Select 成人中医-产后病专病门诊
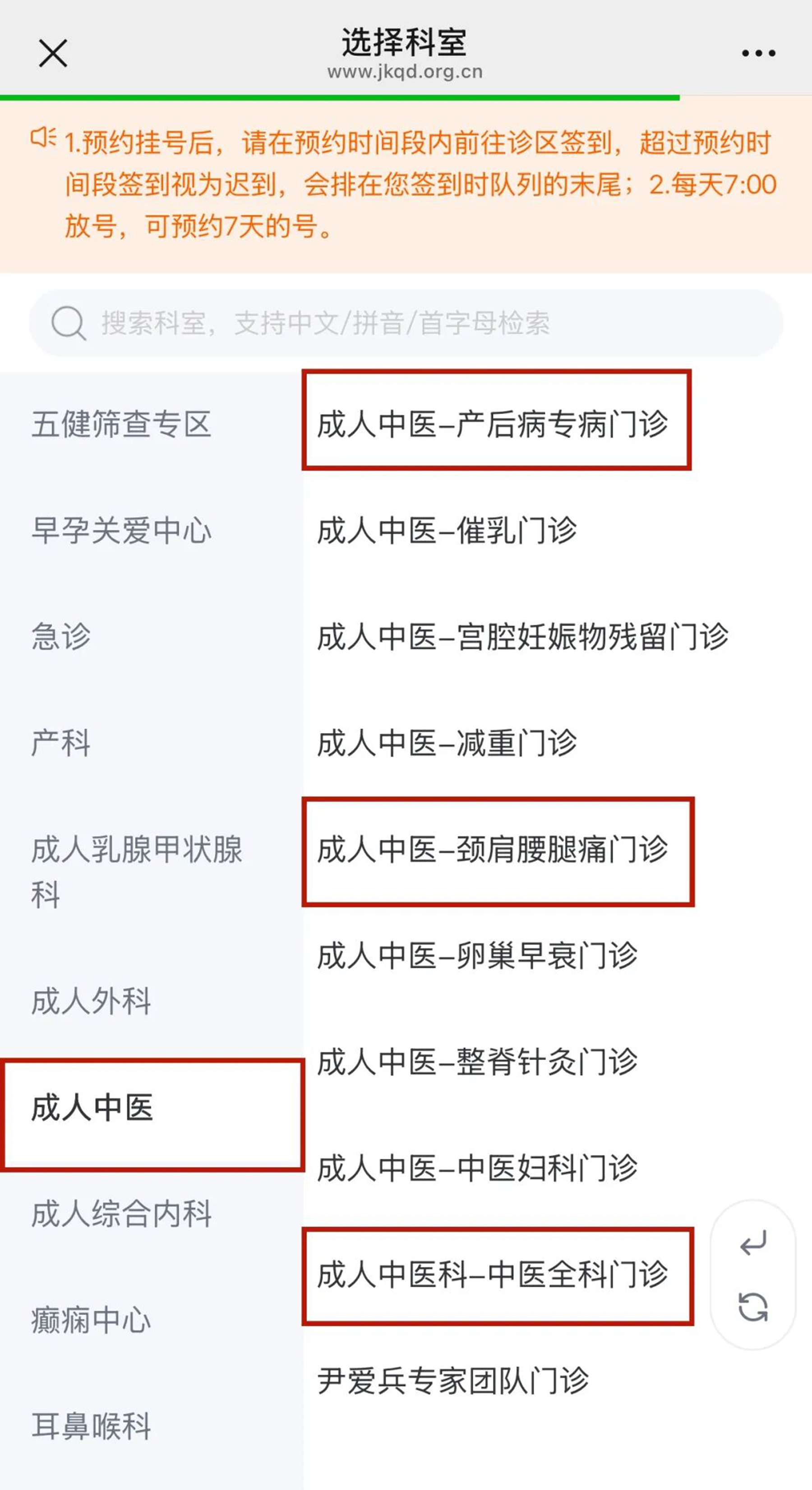 [x=494, y=424]
